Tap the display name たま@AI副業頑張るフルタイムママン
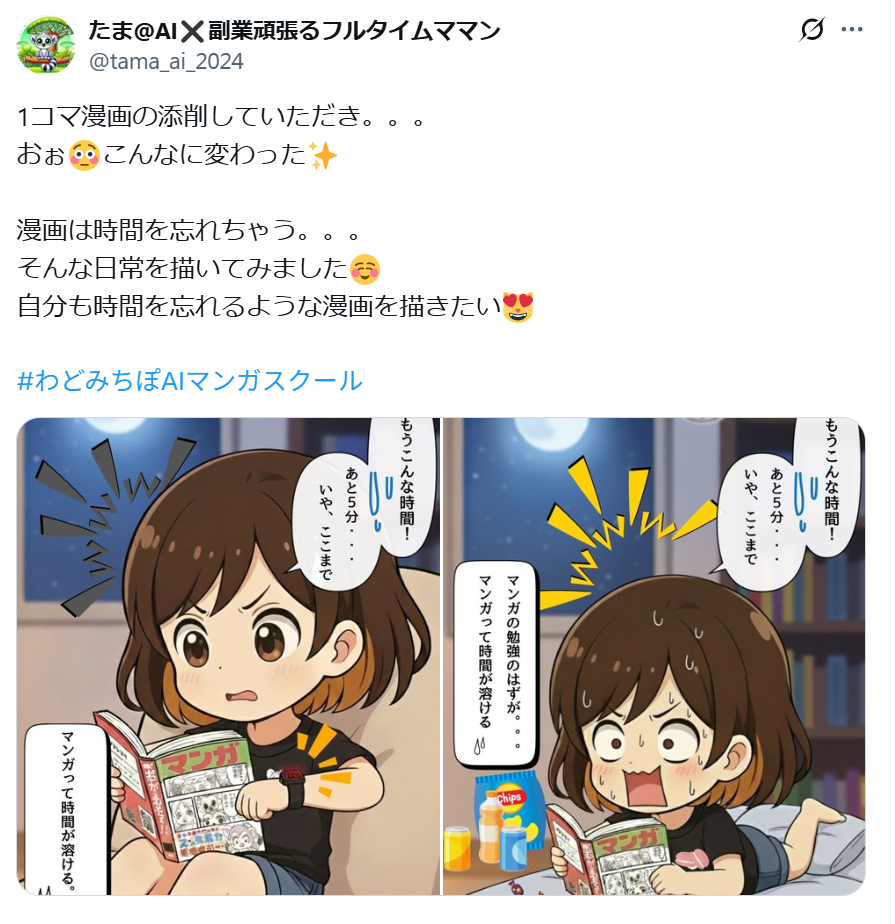 295,31
